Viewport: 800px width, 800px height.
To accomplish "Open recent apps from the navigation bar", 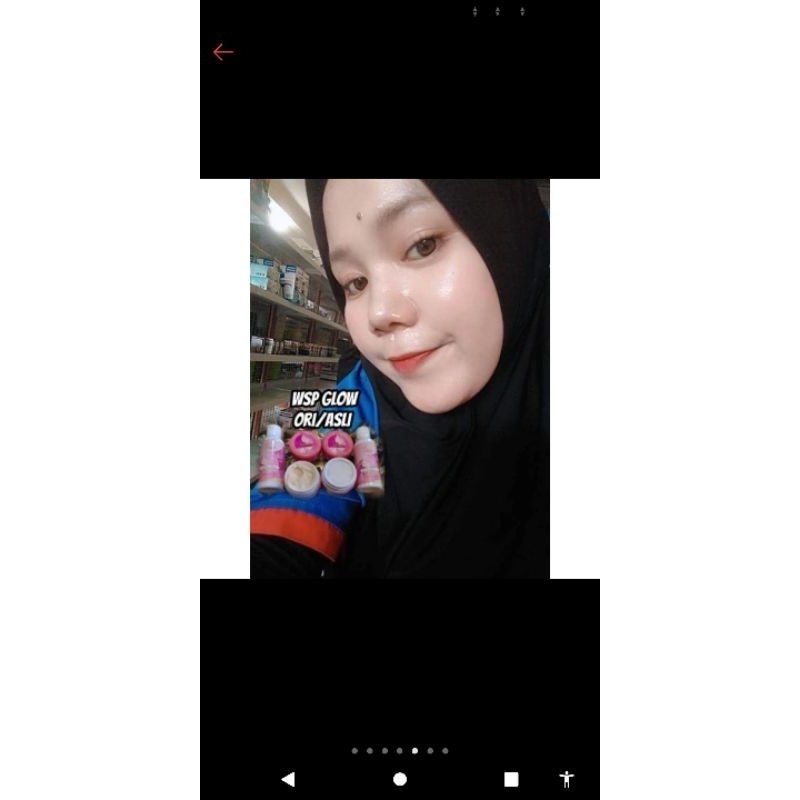I will [511, 779].
